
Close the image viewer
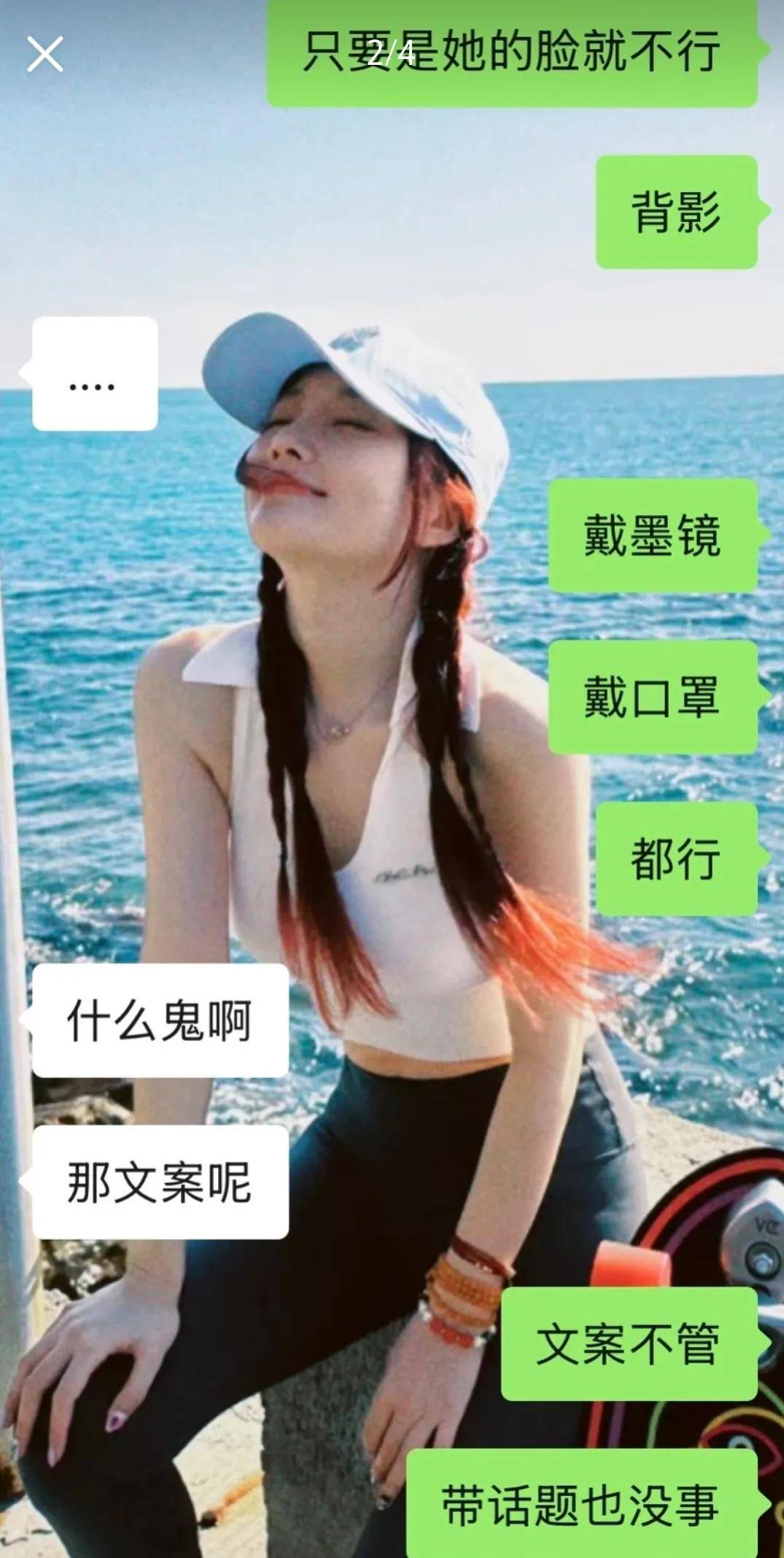coord(44,55)
